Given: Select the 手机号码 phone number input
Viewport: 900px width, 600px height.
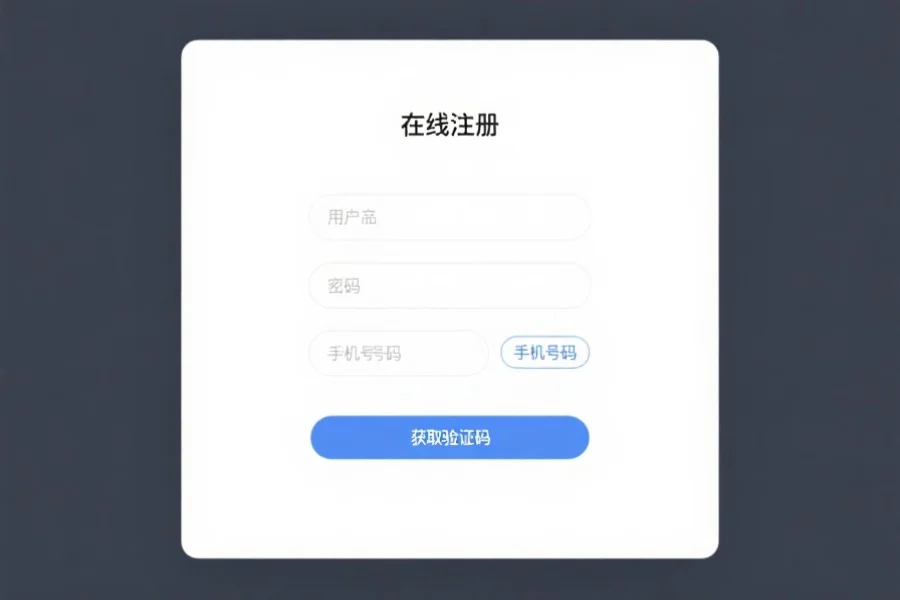Looking at the screenshot, I should coord(398,353).
